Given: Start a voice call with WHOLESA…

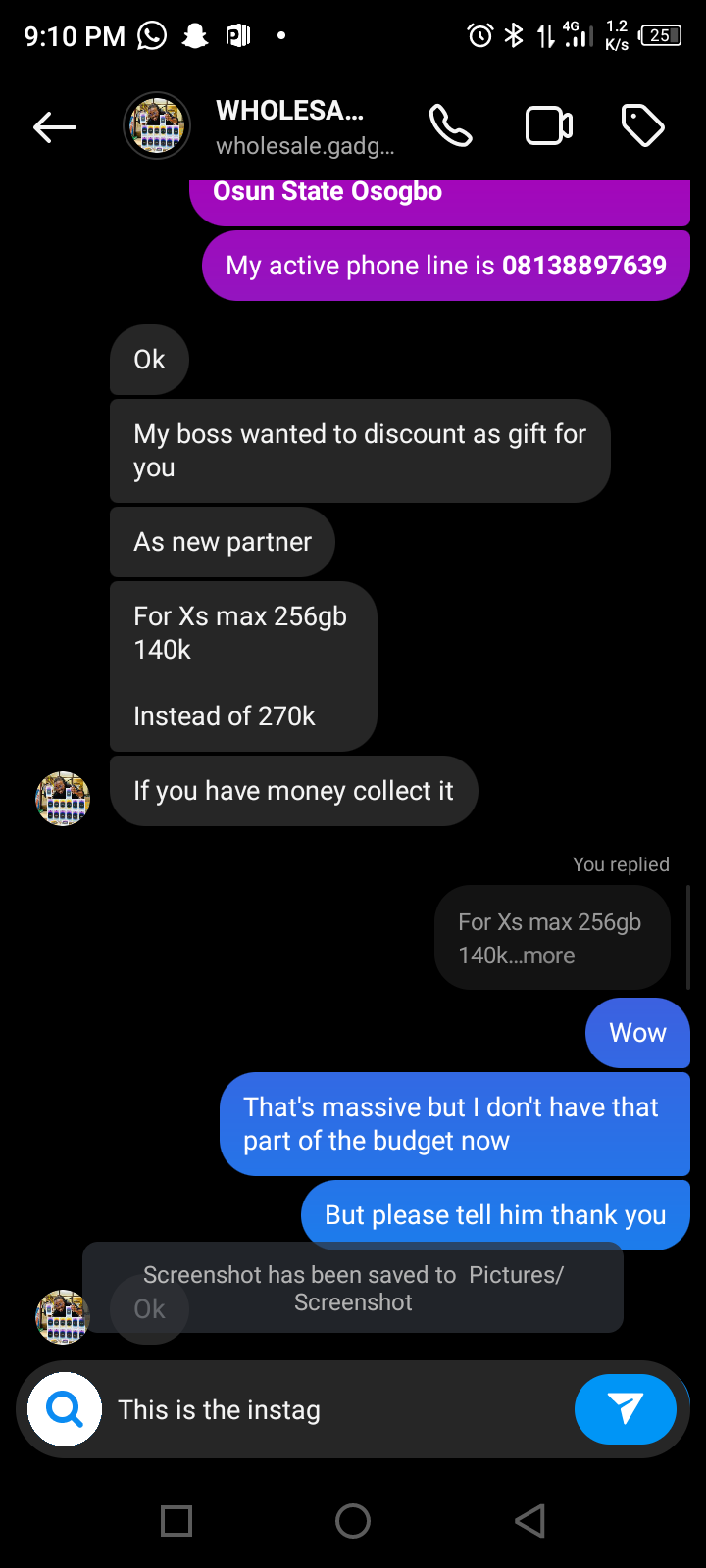Looking at the screenshot, I should pyautogui.click(x=450, y=126).
